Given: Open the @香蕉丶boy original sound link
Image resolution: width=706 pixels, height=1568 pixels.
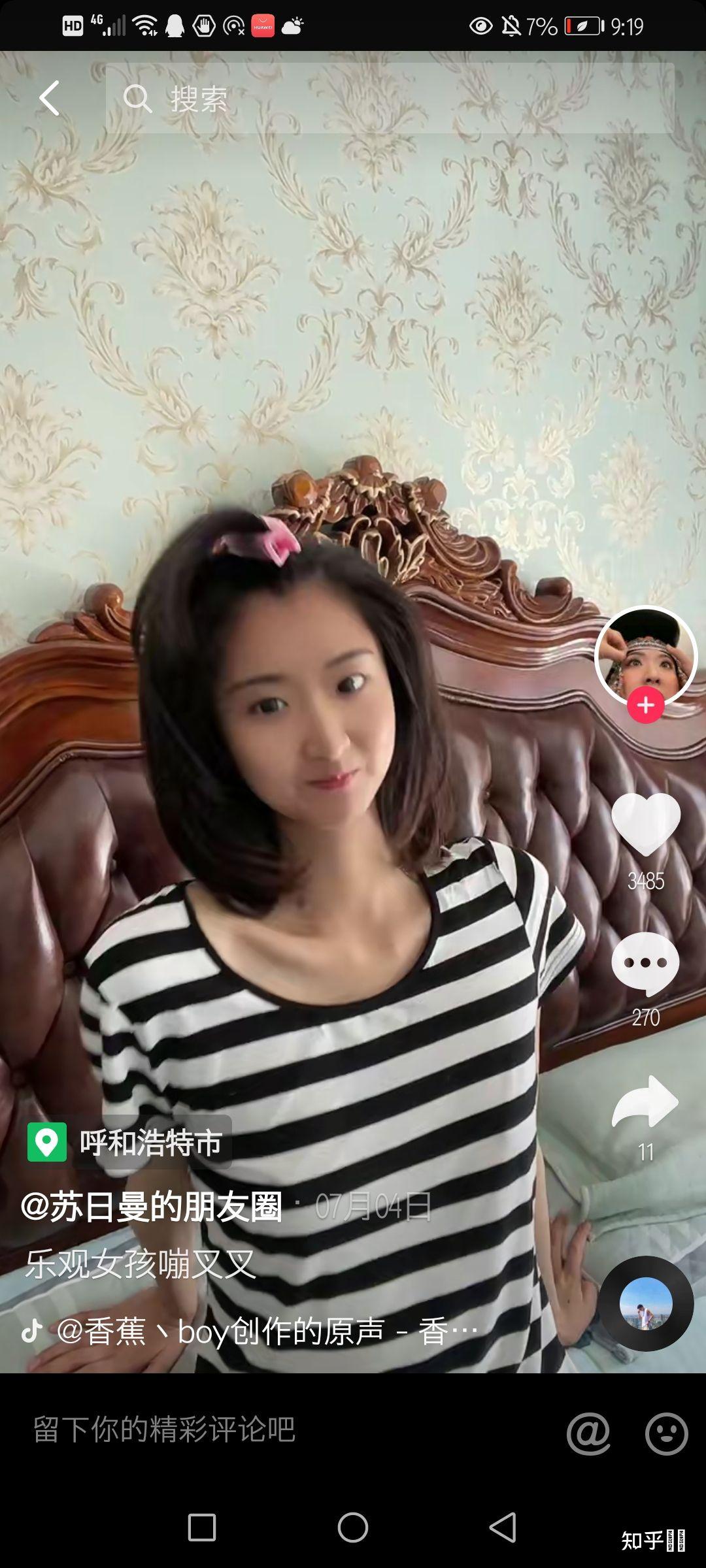Looking at the screenshot, I should (x=261, y=1331).
